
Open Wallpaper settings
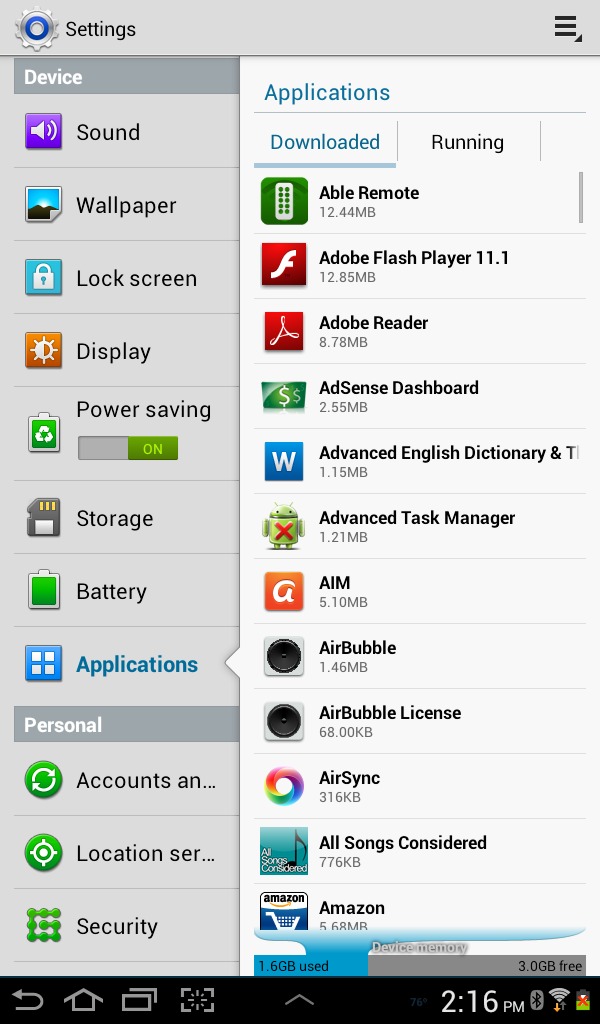(127, 204)
